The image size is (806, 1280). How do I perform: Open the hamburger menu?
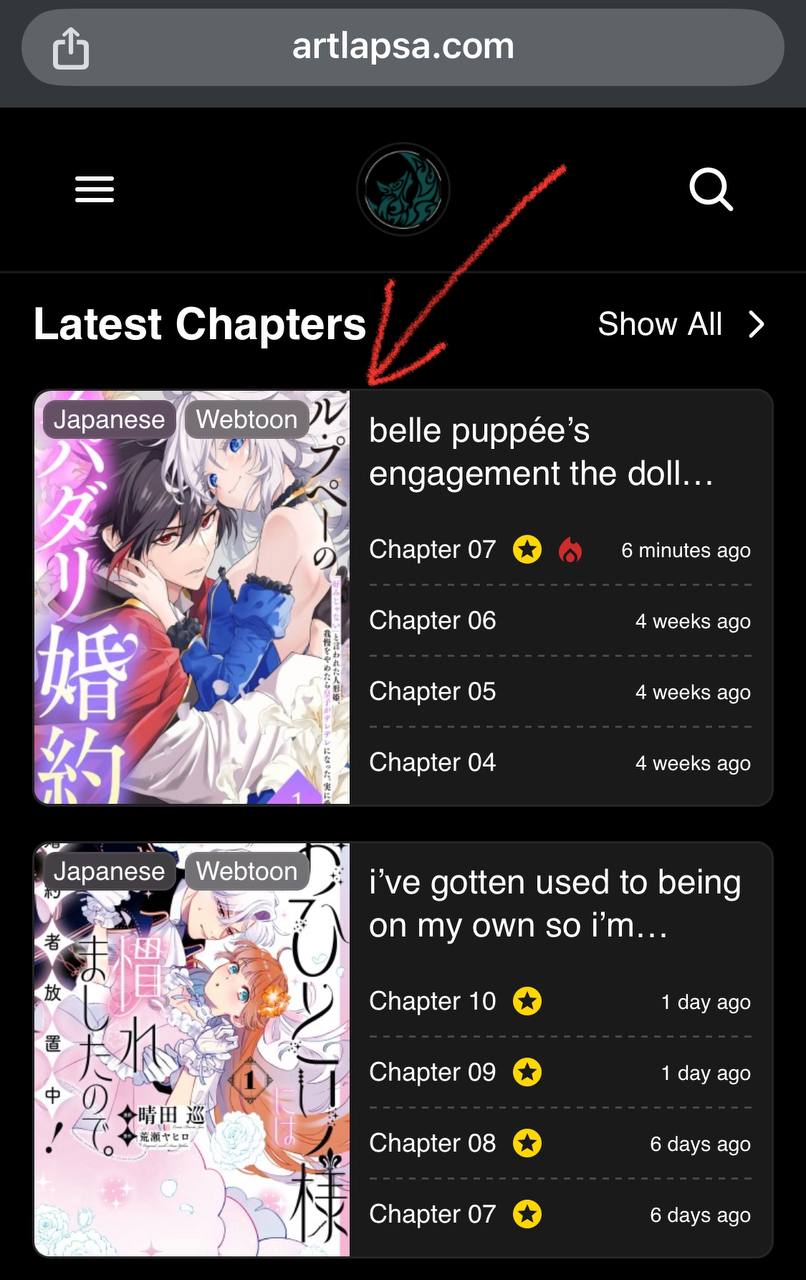(94, 190)
